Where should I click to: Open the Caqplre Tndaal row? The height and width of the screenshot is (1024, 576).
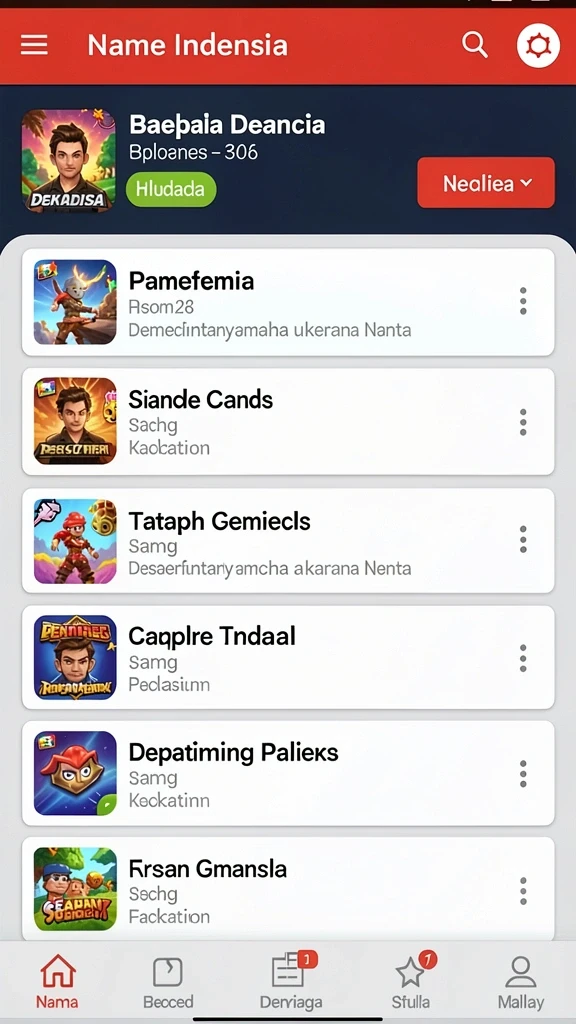pos(288,657)
